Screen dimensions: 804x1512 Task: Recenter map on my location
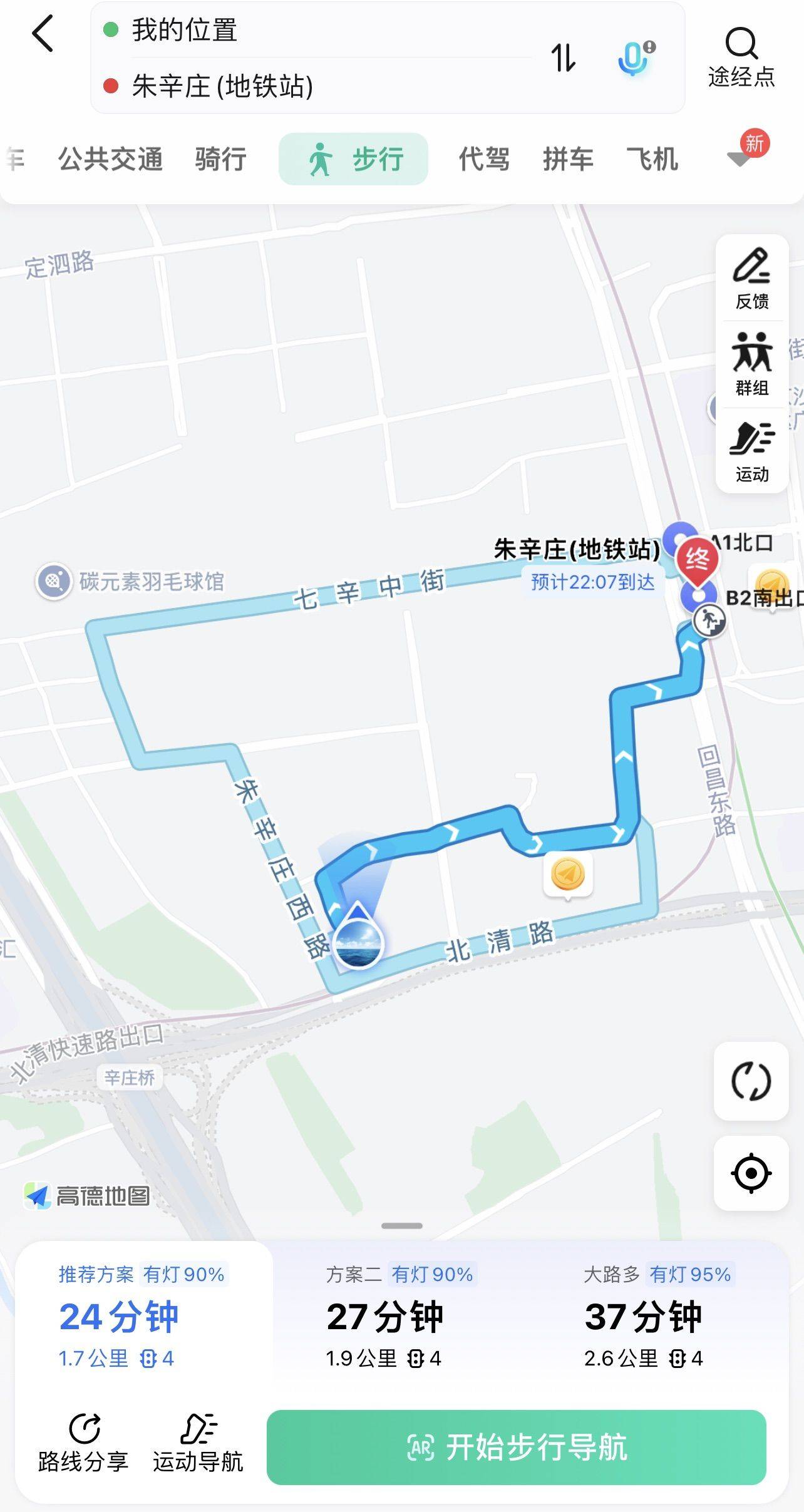click(751, 1173)
